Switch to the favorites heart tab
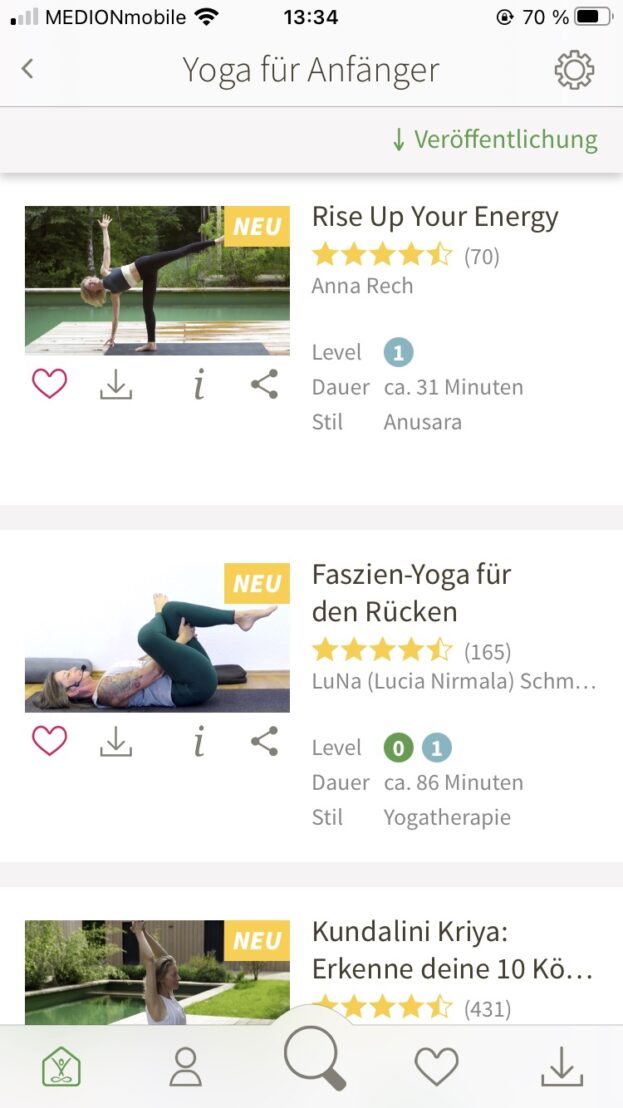This screenshot has height=1108, width=623. pyautogui.click(x=437, y=1067)
